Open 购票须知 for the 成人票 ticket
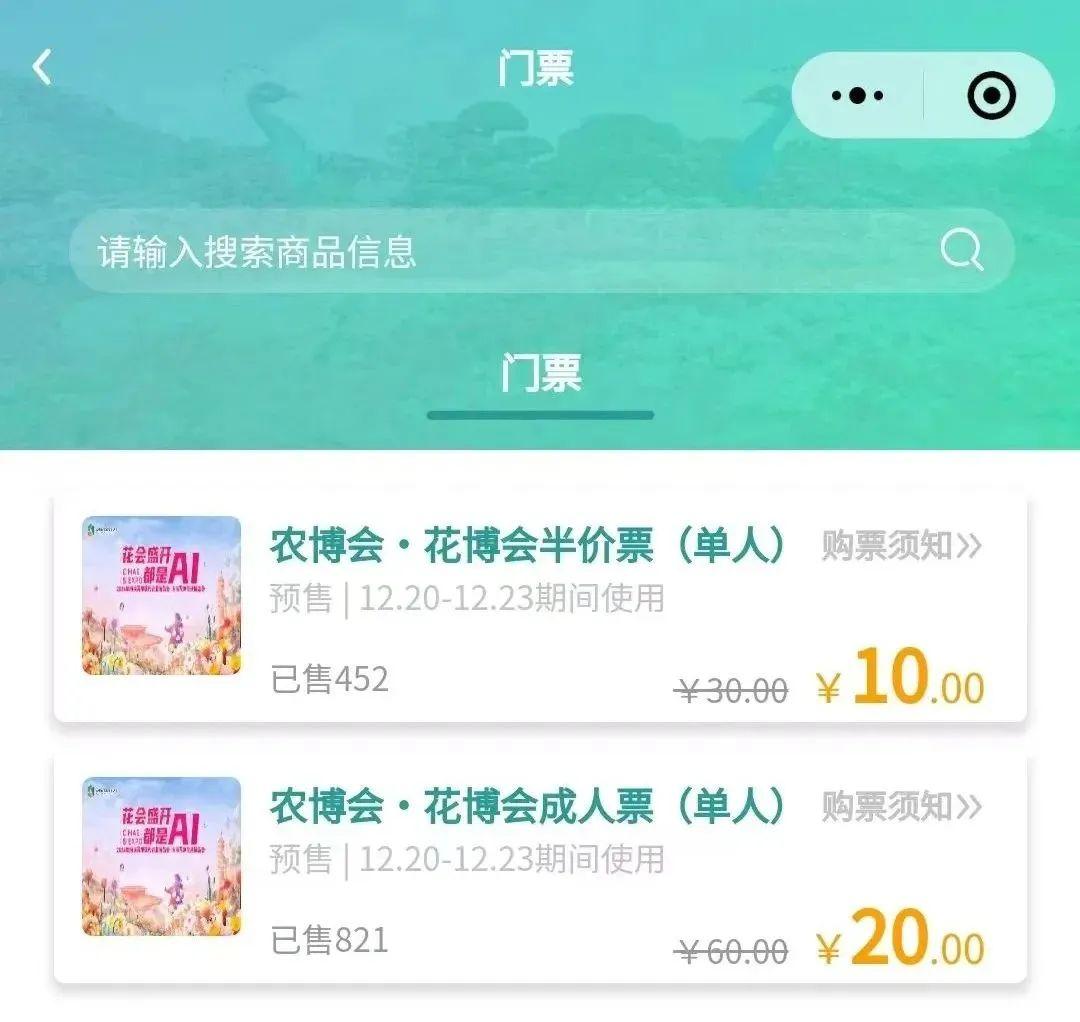 coord(901,807)
